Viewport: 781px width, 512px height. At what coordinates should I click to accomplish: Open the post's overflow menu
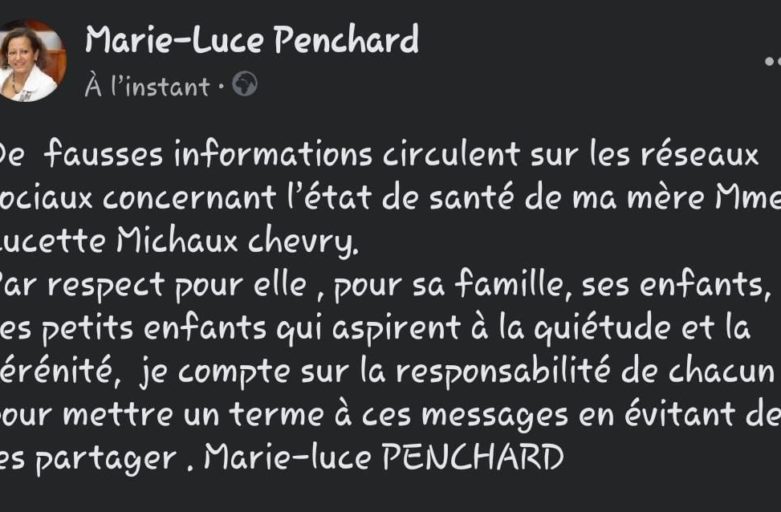point(770,62)
